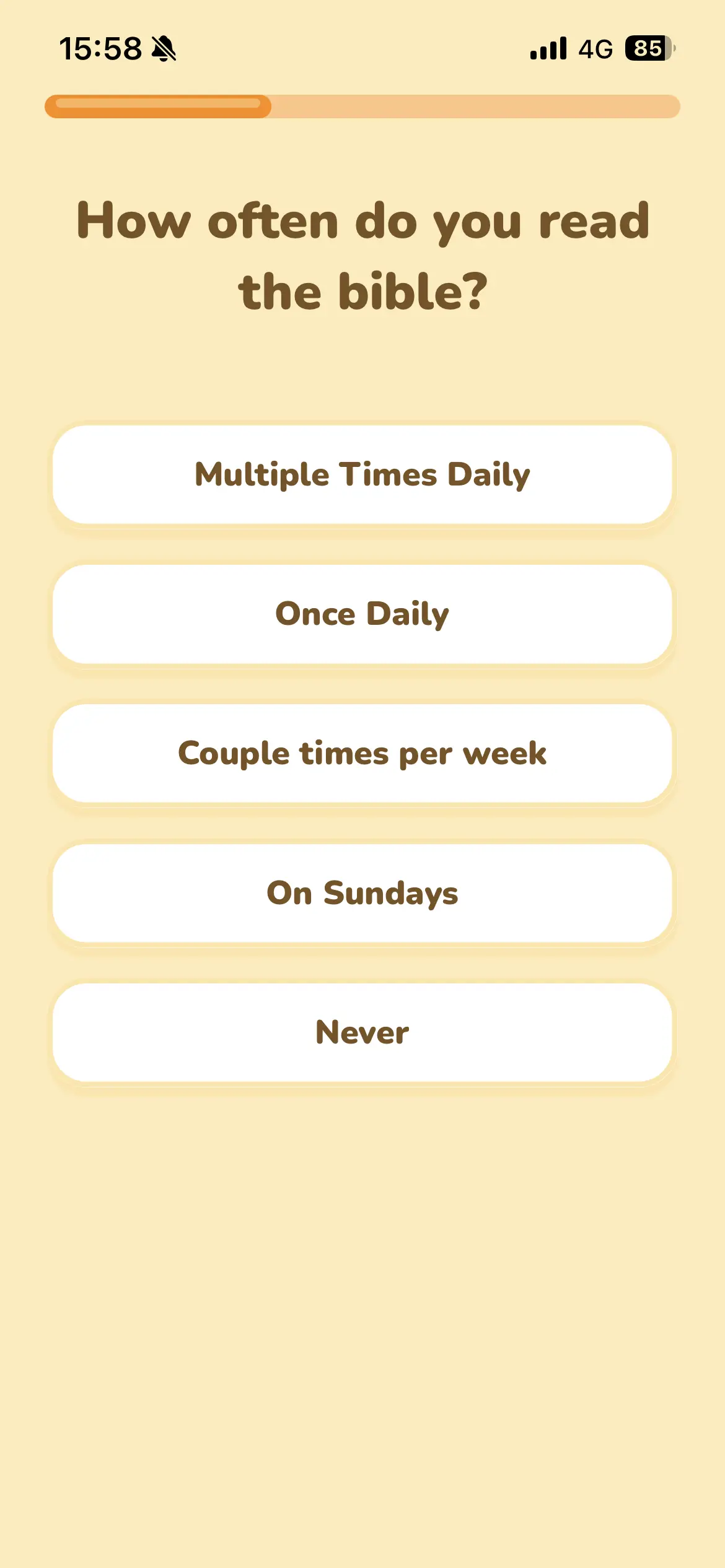Tap the Never option
Screen dimensions: 725x1568
coord(362,1032)
